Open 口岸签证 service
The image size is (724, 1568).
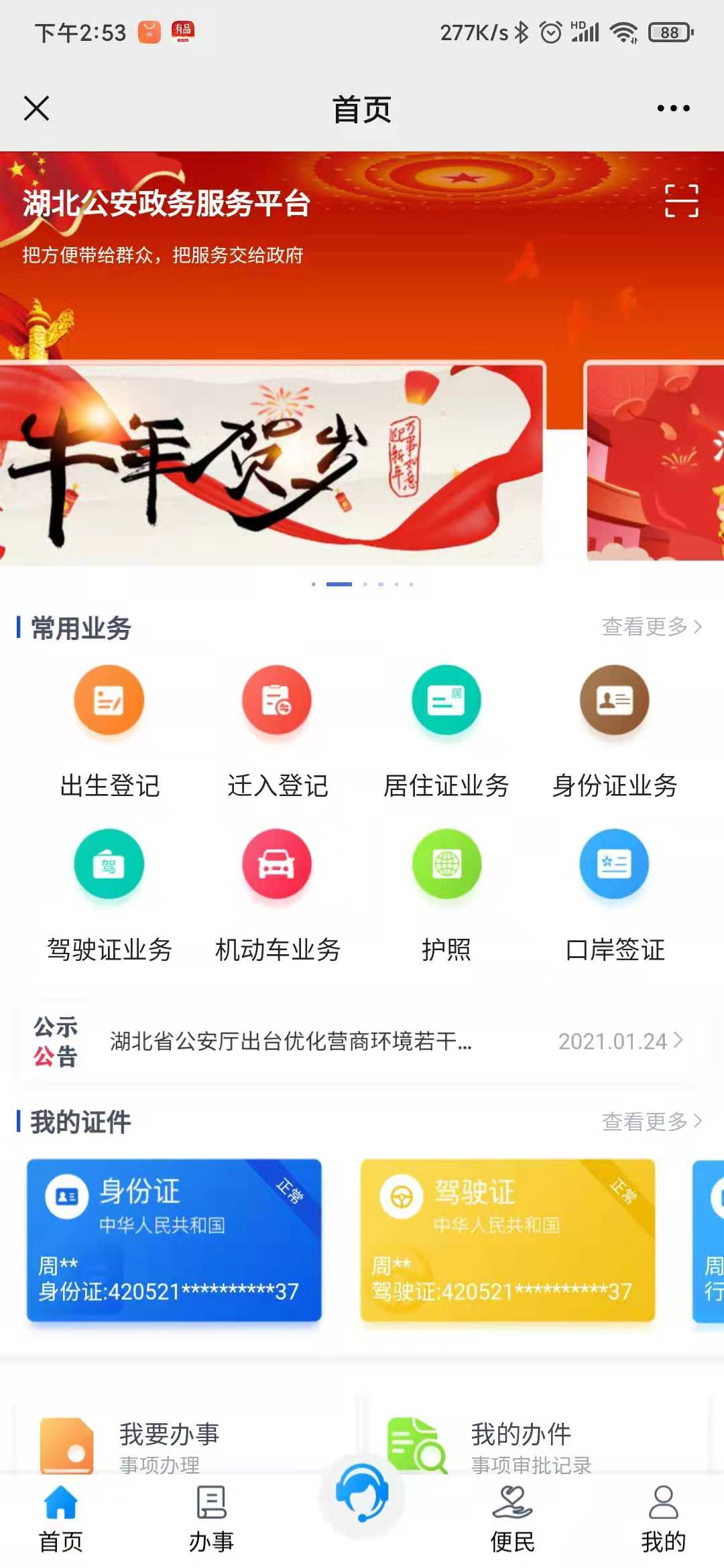pyautogui.click(x=614, y=895)
